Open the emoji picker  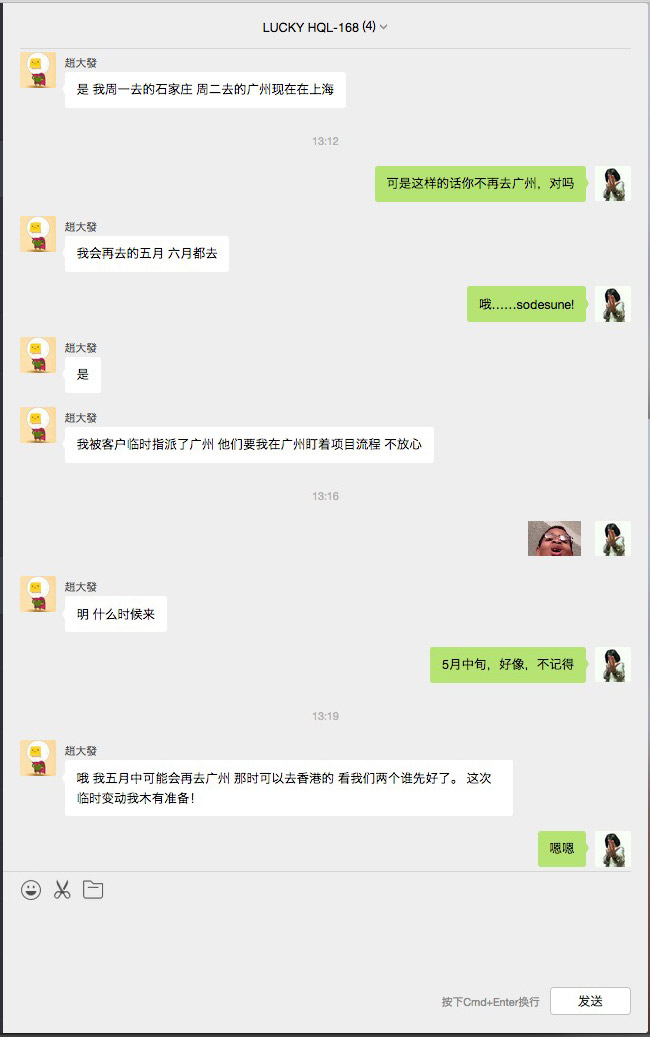click(31, 889)
